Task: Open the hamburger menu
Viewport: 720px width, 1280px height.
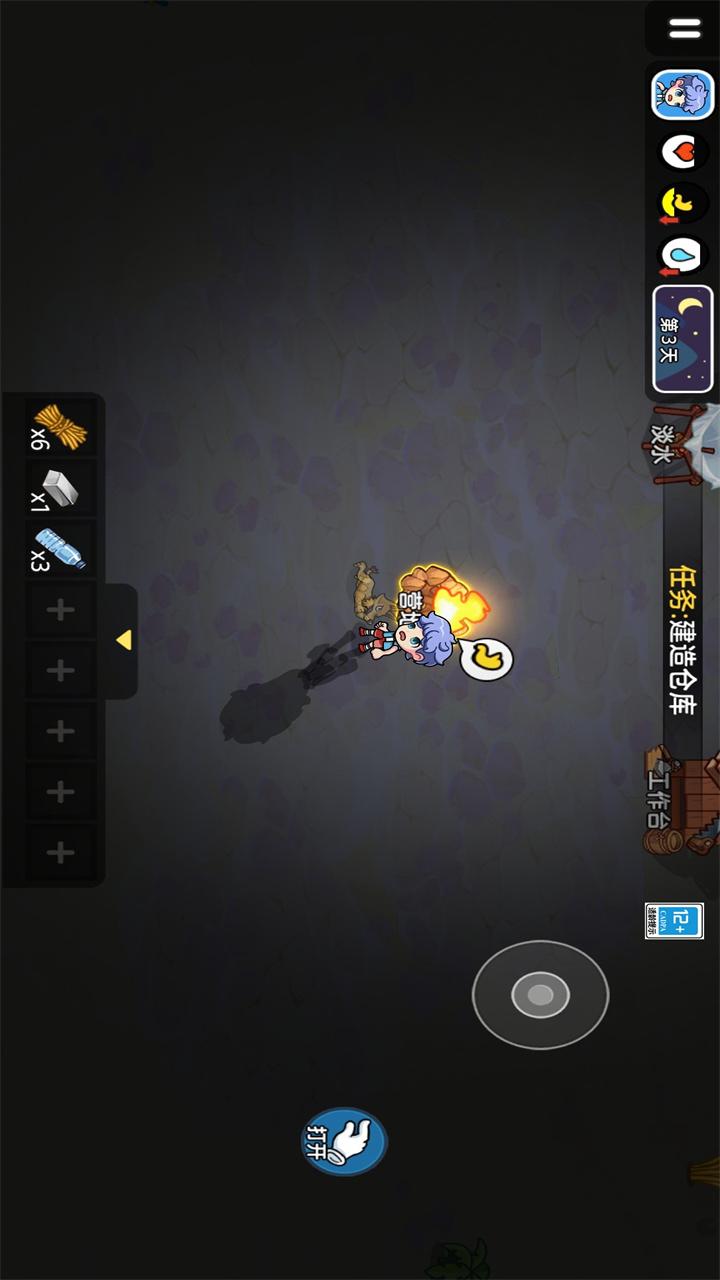Action: (685, 29)
